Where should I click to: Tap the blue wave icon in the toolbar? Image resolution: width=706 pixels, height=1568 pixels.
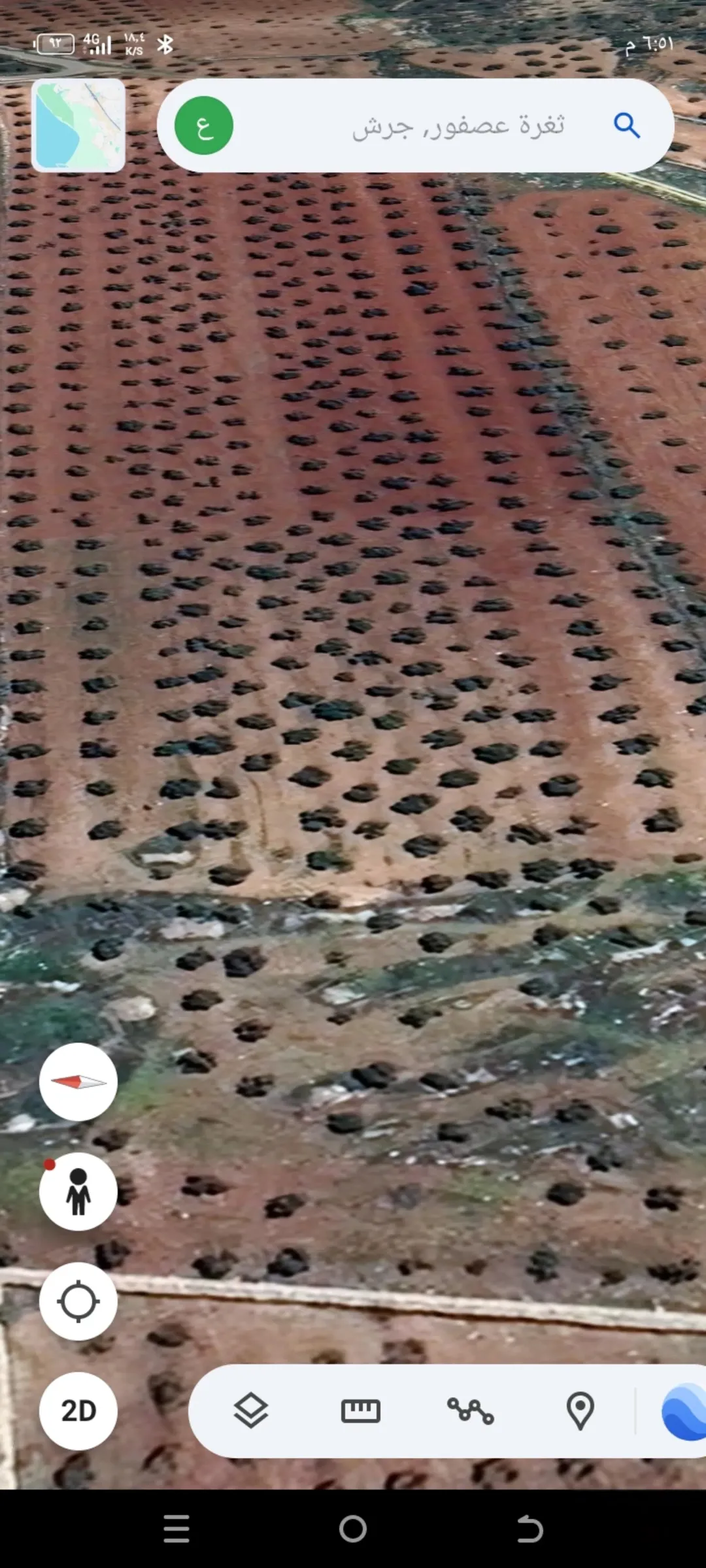pos(684,1412)
